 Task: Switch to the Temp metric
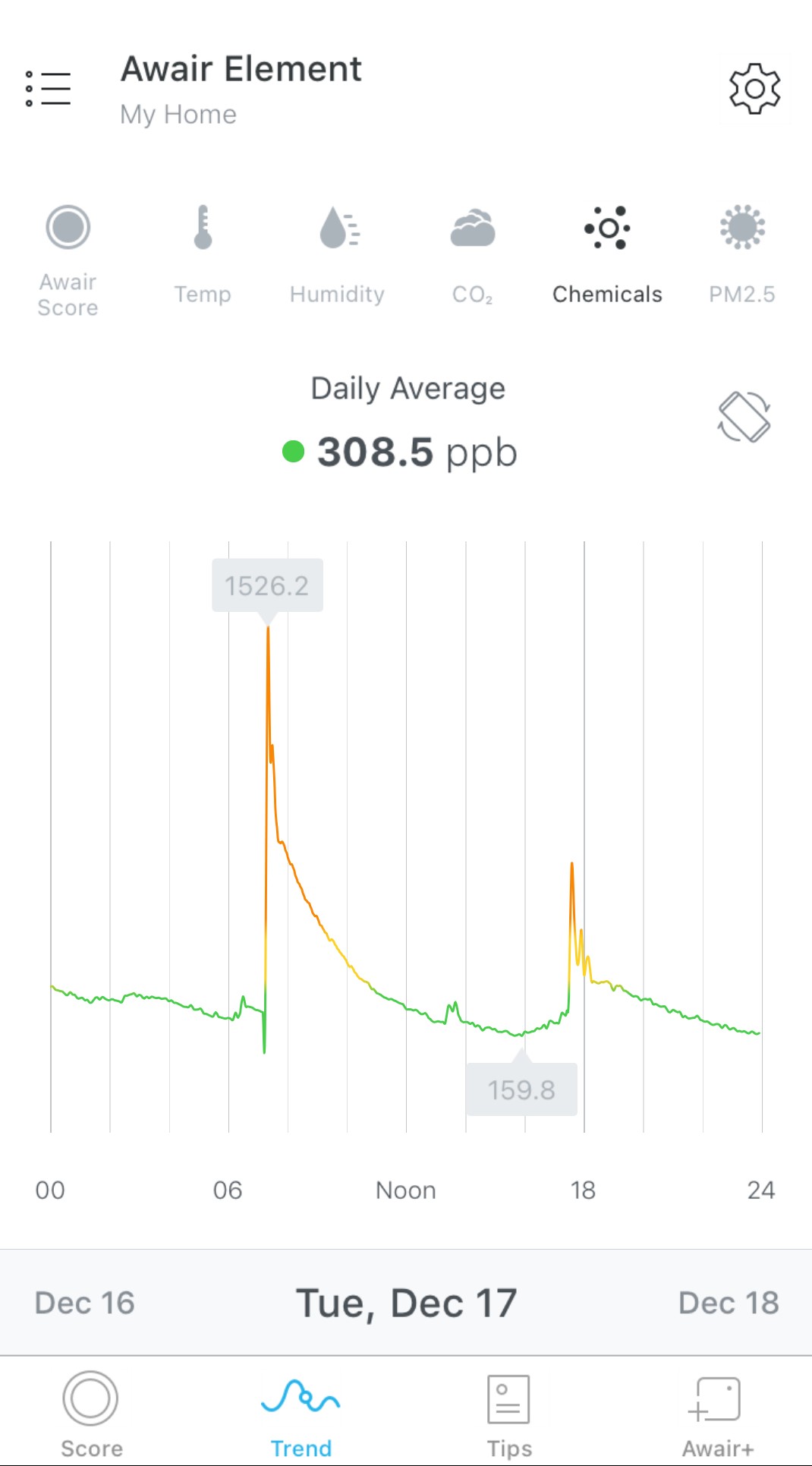click(203, 254)
